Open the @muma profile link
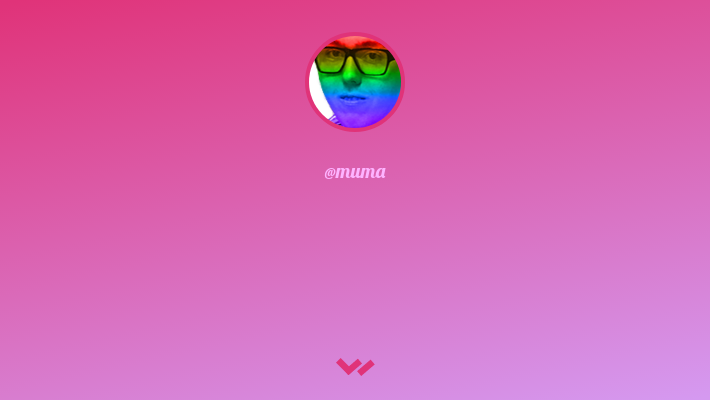 tap(355, 172)
